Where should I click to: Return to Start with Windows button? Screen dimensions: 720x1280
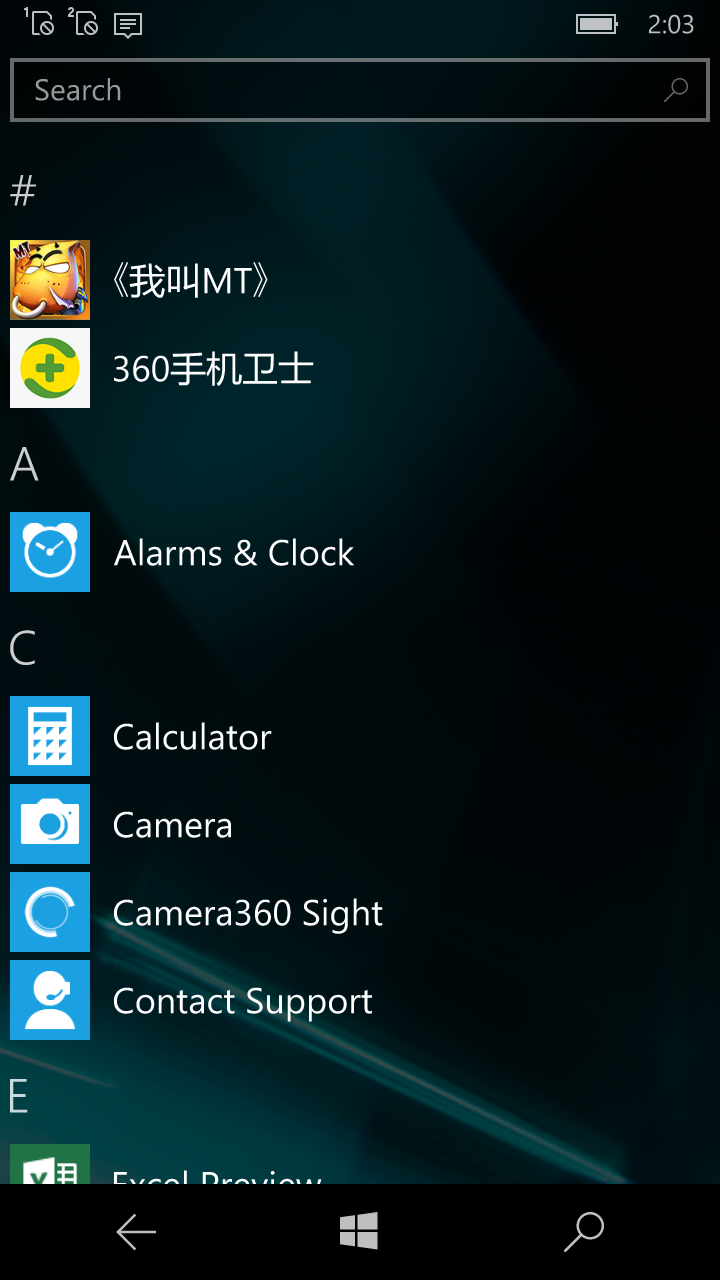359,1231
